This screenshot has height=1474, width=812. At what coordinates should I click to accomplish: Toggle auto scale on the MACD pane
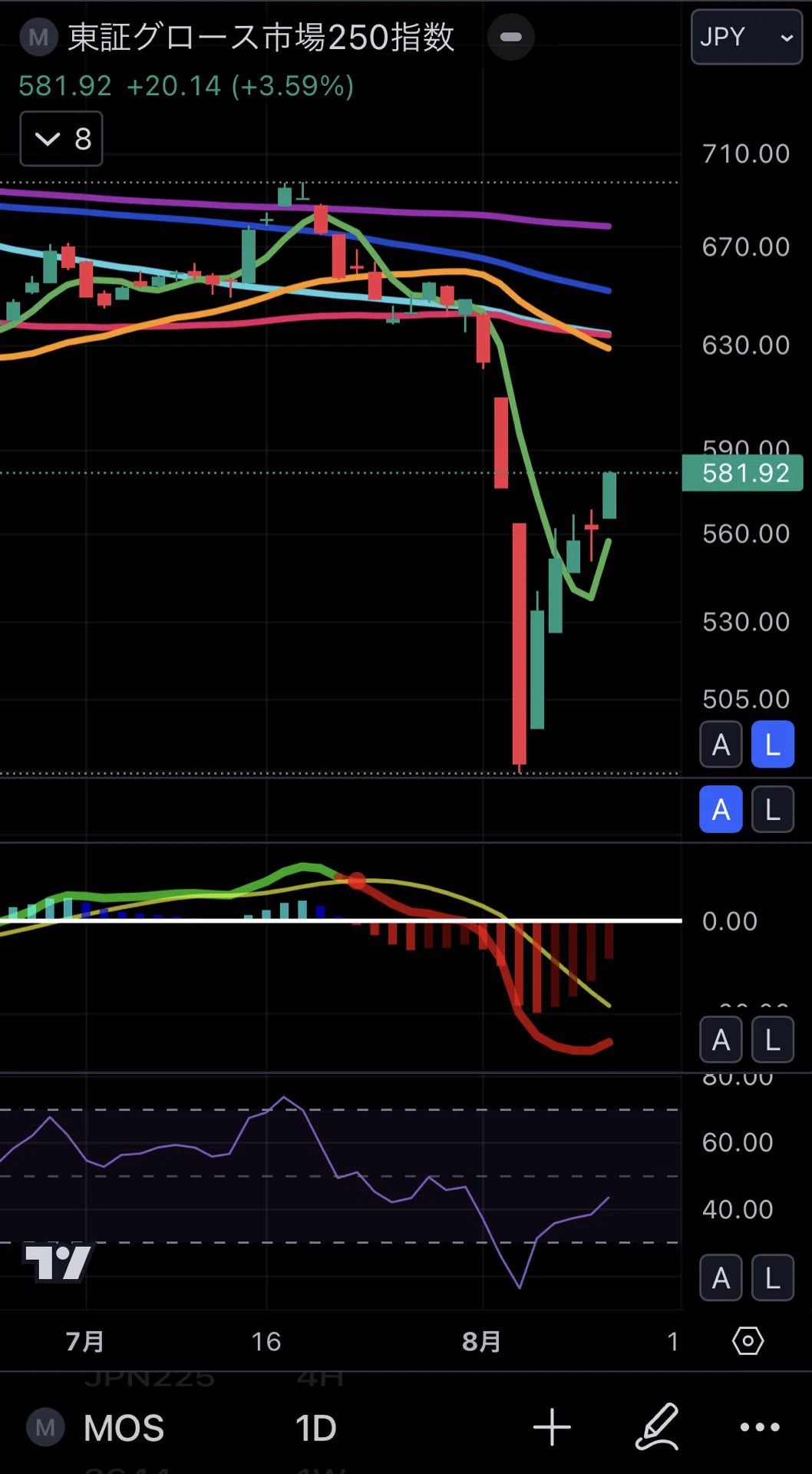coord(721,1040)
